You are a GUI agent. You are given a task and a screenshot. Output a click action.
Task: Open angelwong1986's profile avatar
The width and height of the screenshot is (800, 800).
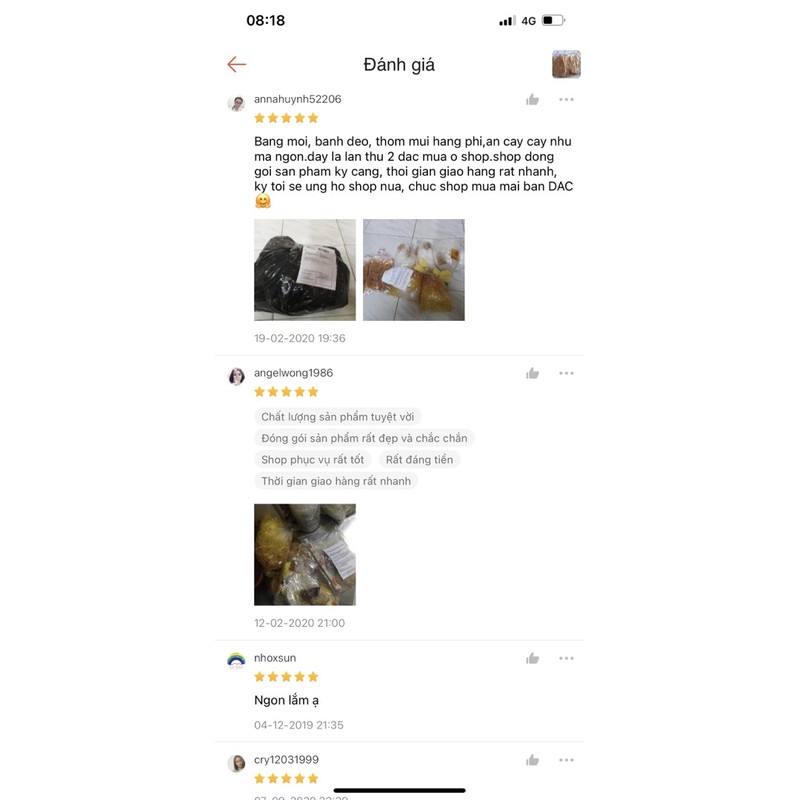coord(236,377)
